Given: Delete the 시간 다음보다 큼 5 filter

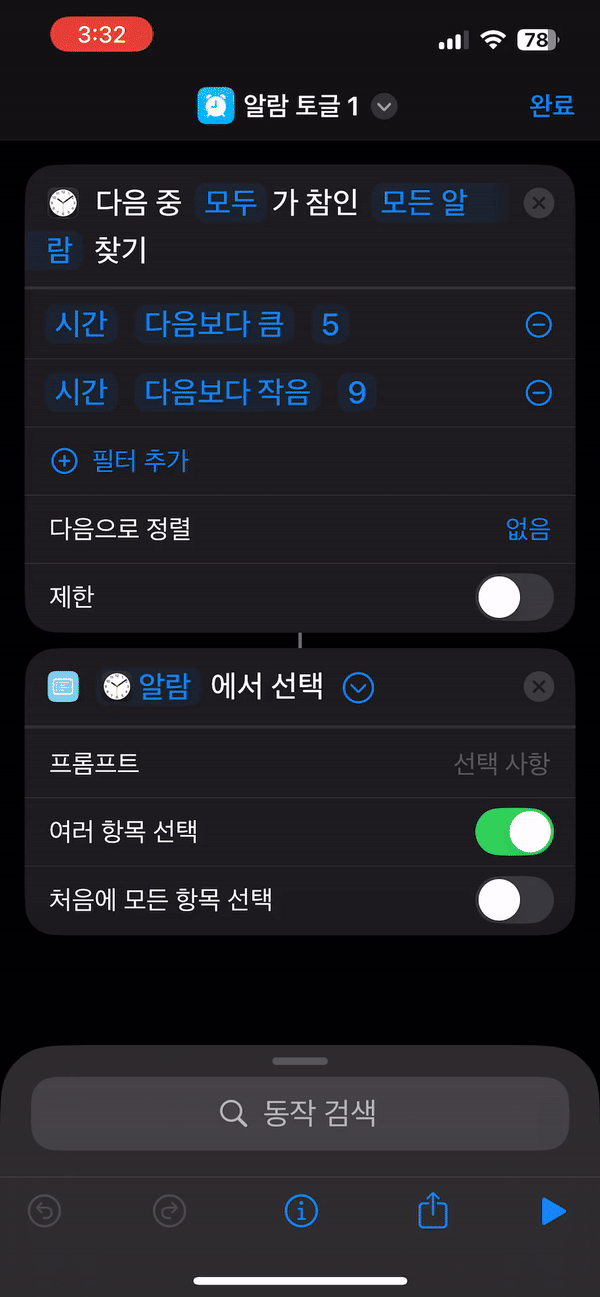Looking at the screenshot, I should pos(538,325).
